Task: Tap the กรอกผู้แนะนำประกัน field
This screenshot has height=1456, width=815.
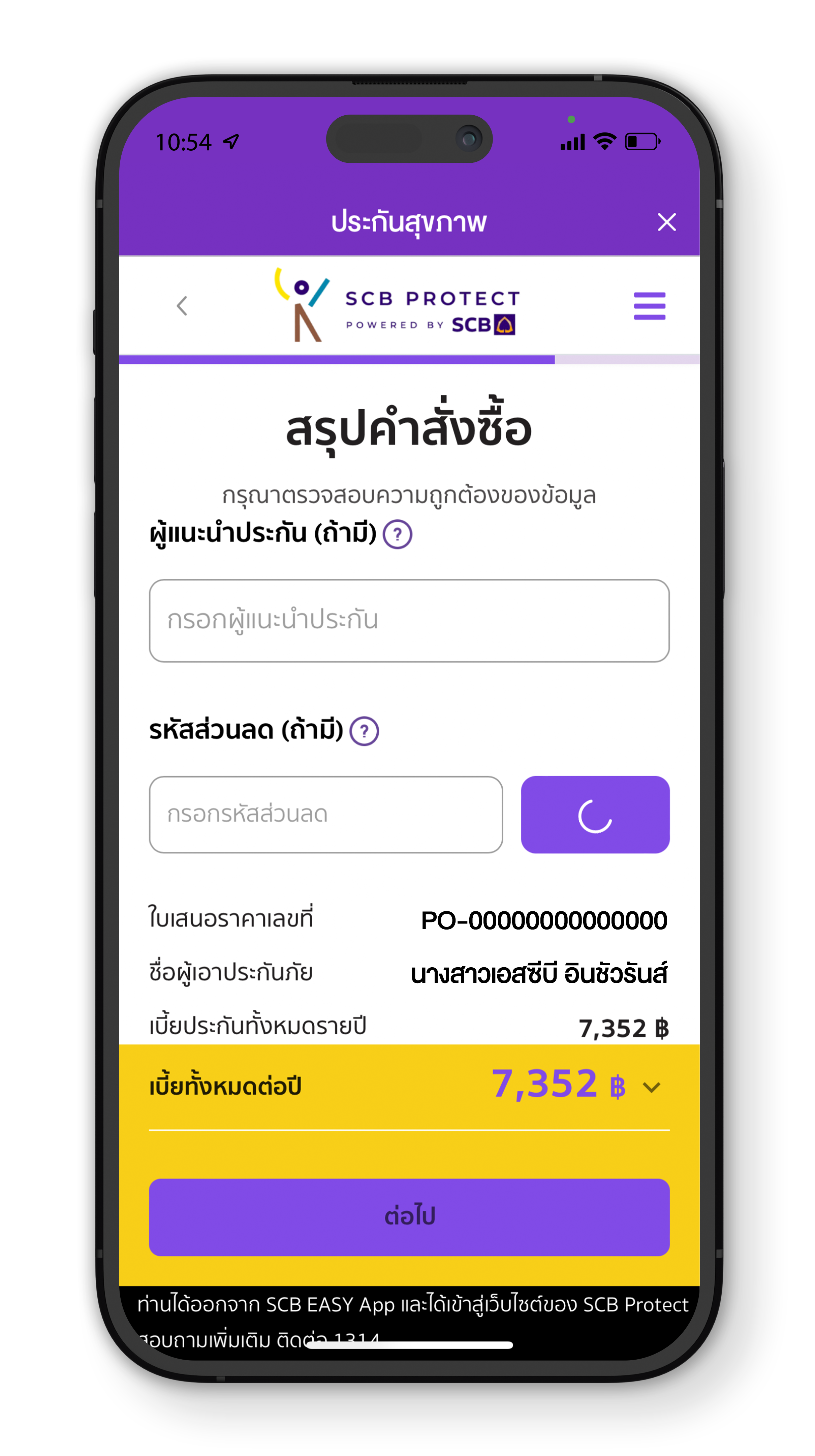Action: pyautogui.click(x=409, y=620)
